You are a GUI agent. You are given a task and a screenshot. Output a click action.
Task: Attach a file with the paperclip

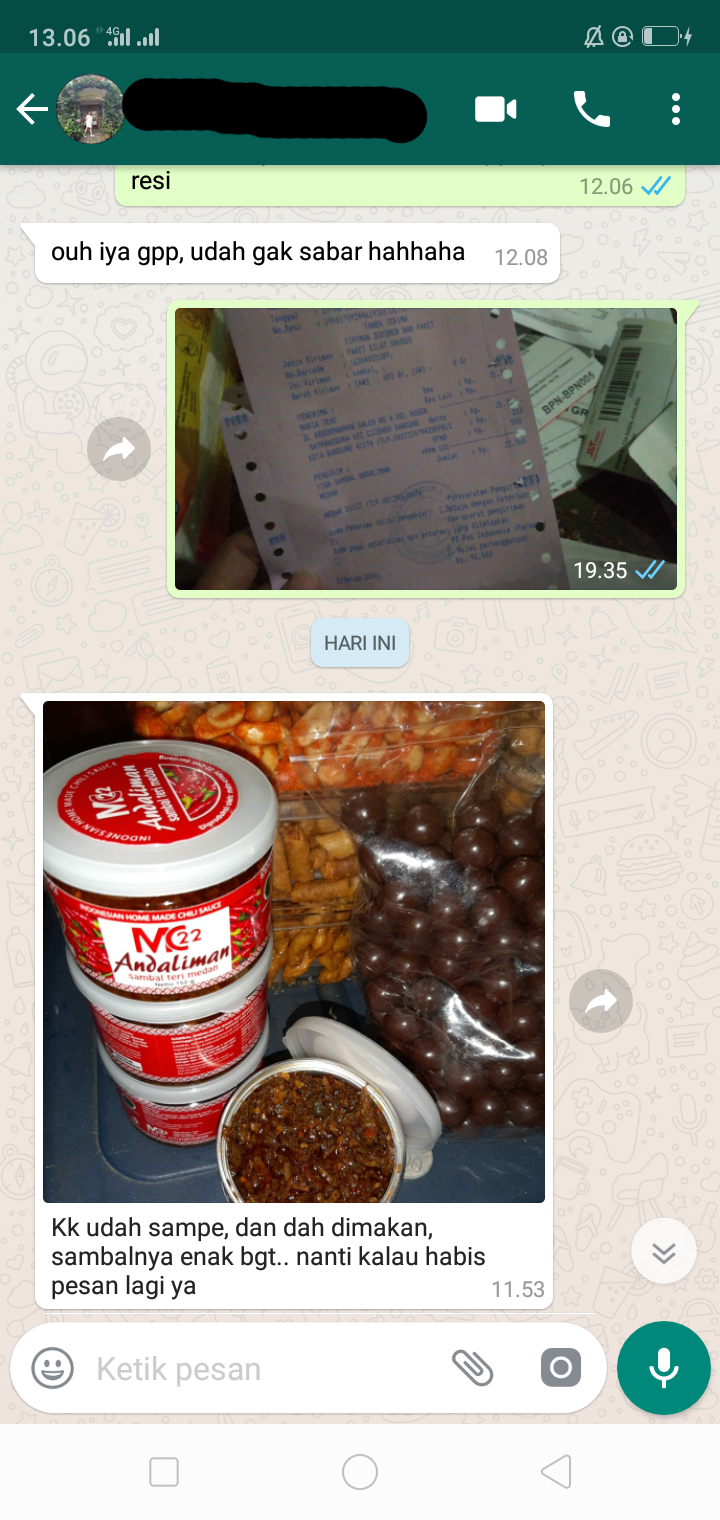click(473, 1368)
